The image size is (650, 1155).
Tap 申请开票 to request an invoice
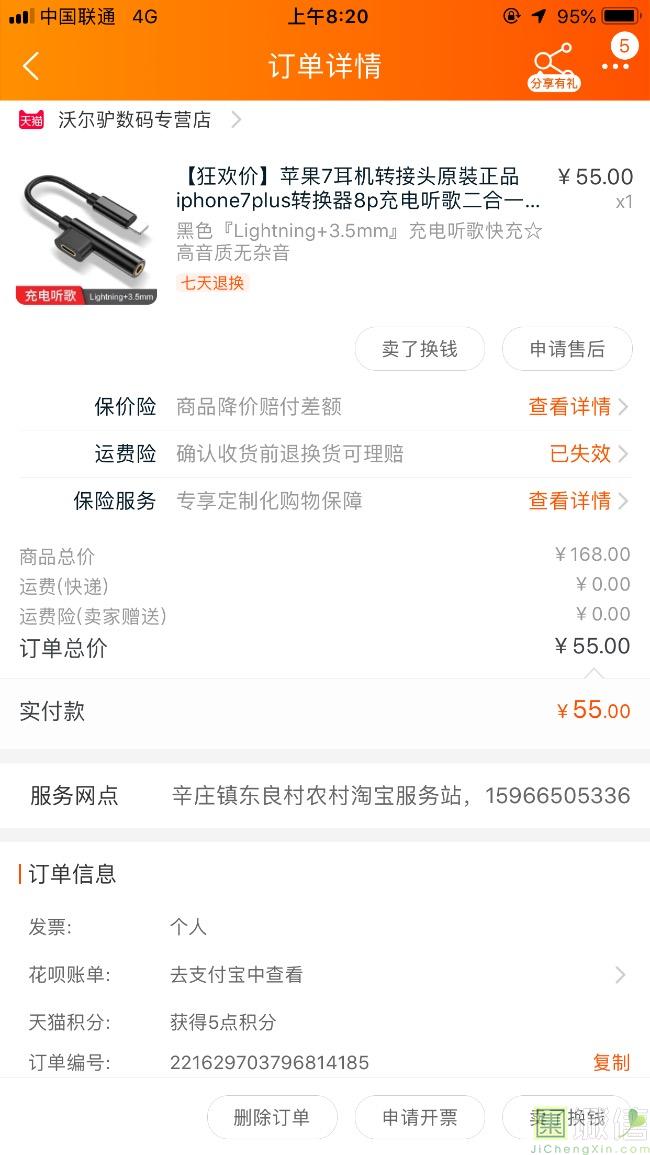click(x=419, y=1117)
